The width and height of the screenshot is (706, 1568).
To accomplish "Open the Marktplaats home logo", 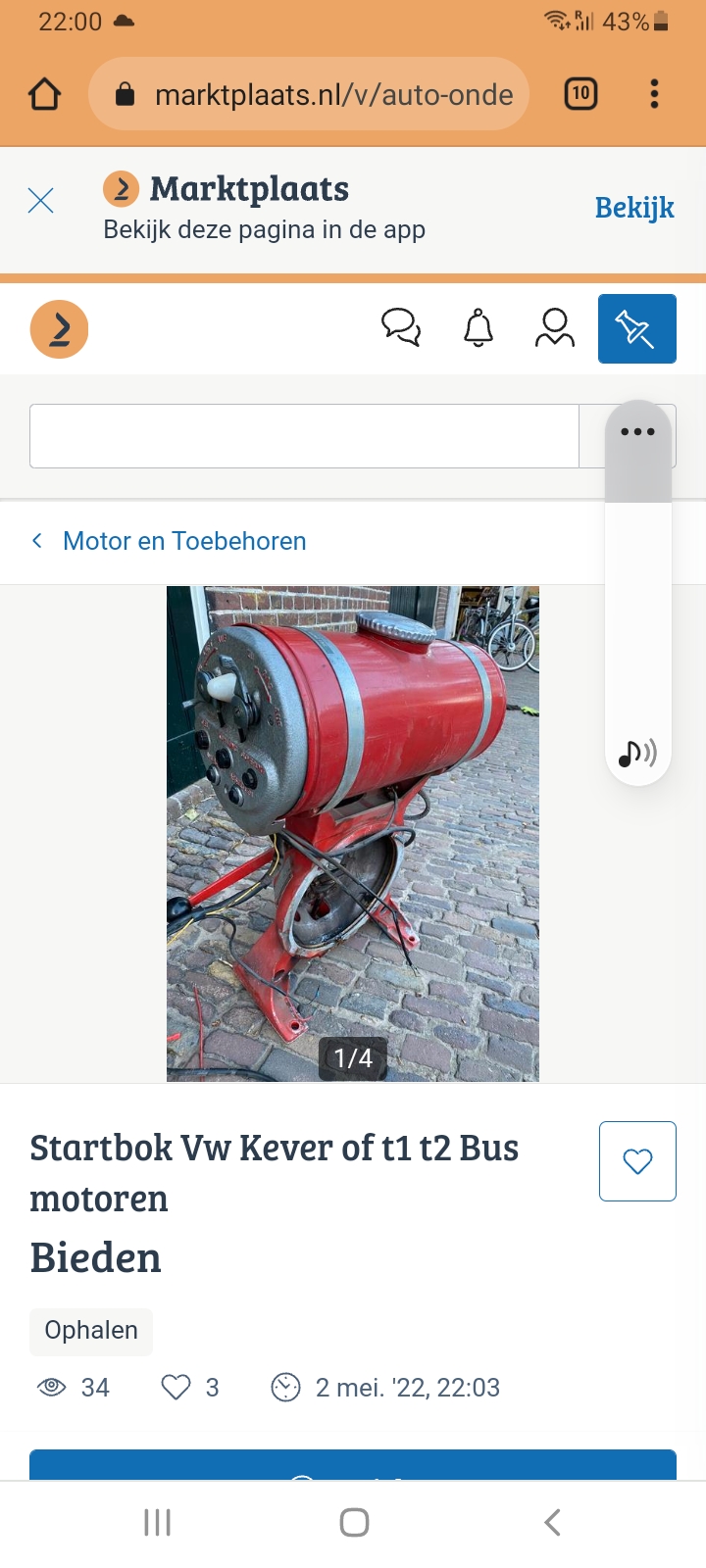I will click(x=60, y=329).
